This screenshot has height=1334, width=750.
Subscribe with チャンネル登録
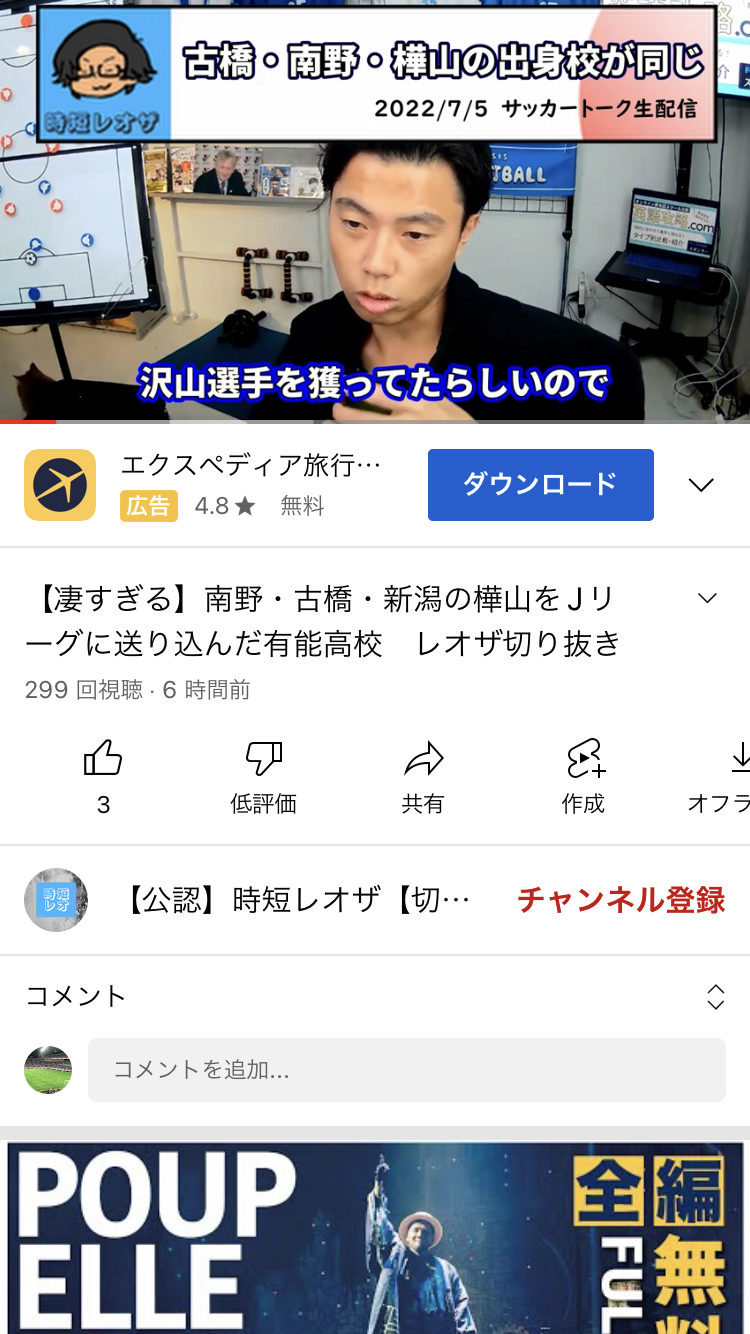[x=621, y=900]
